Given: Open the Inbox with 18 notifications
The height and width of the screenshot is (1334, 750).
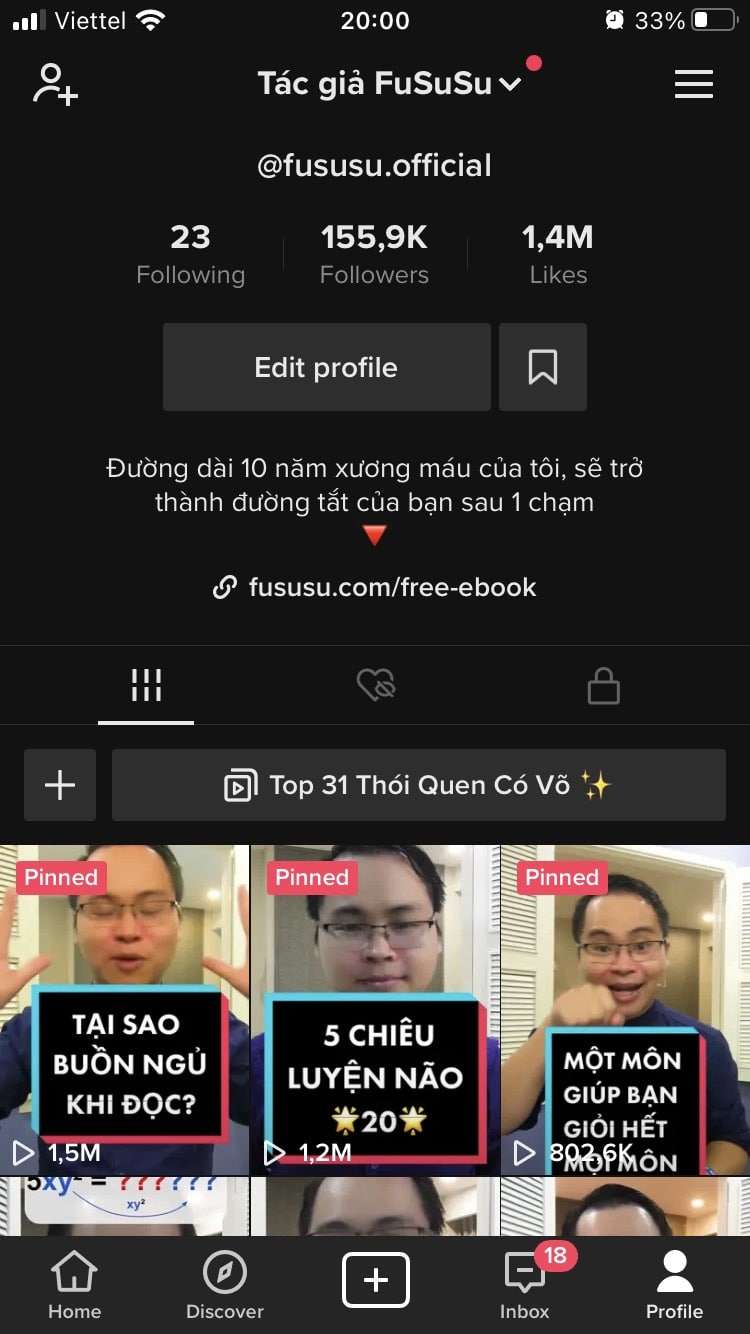Looking at the screenshot, I should tap(525, 1286).
